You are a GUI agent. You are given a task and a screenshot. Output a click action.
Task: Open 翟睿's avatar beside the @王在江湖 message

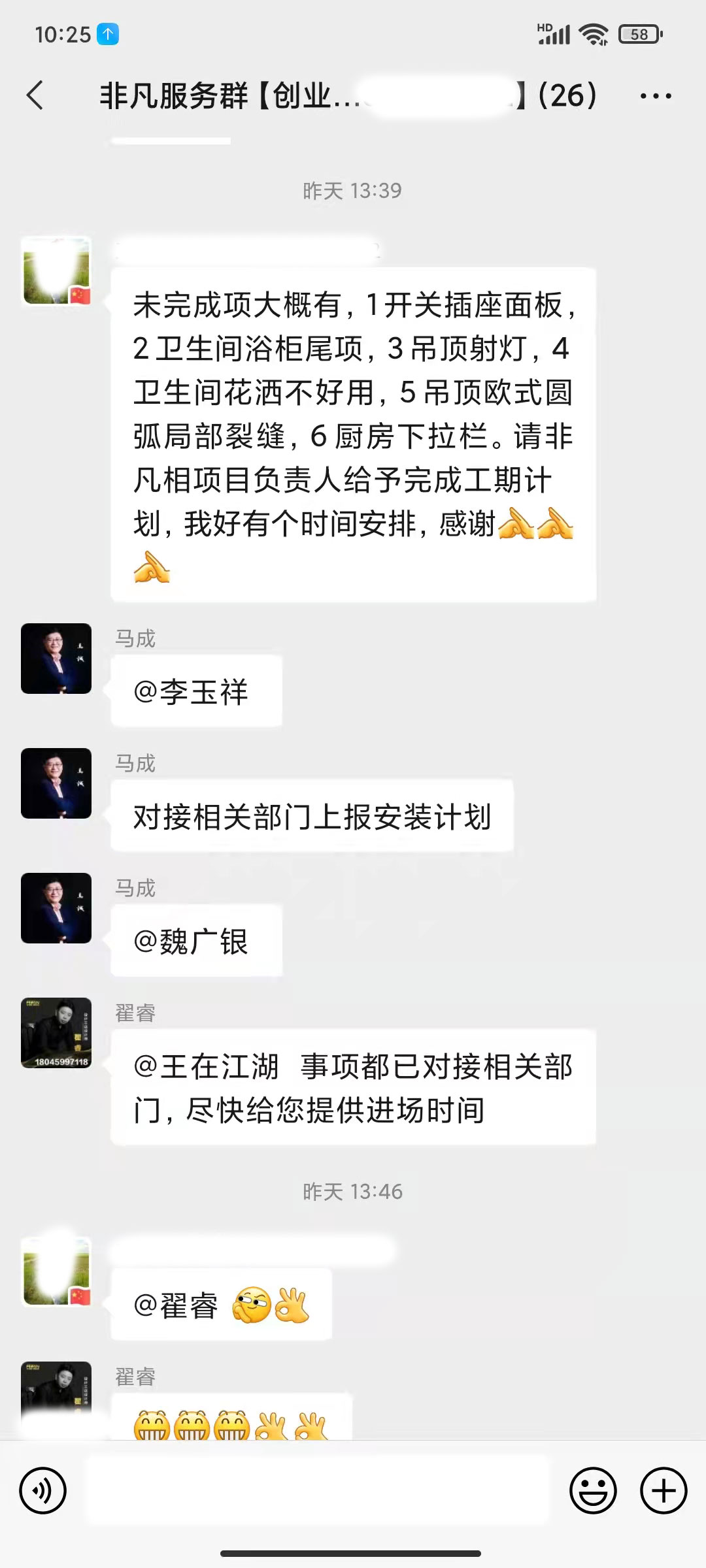(x=56, y=1033)
